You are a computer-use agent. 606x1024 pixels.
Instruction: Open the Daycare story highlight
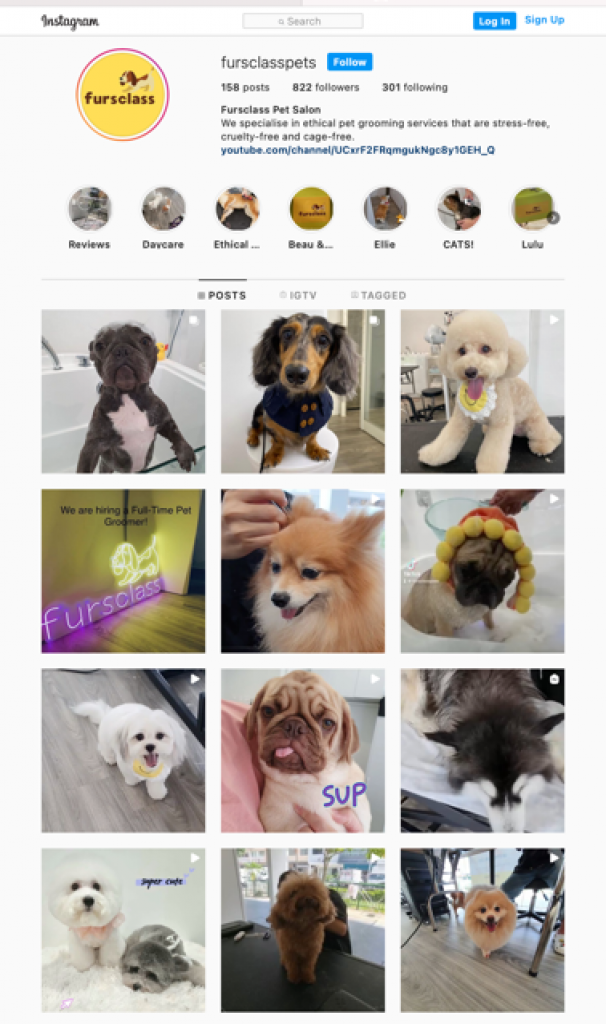point(163,209)
